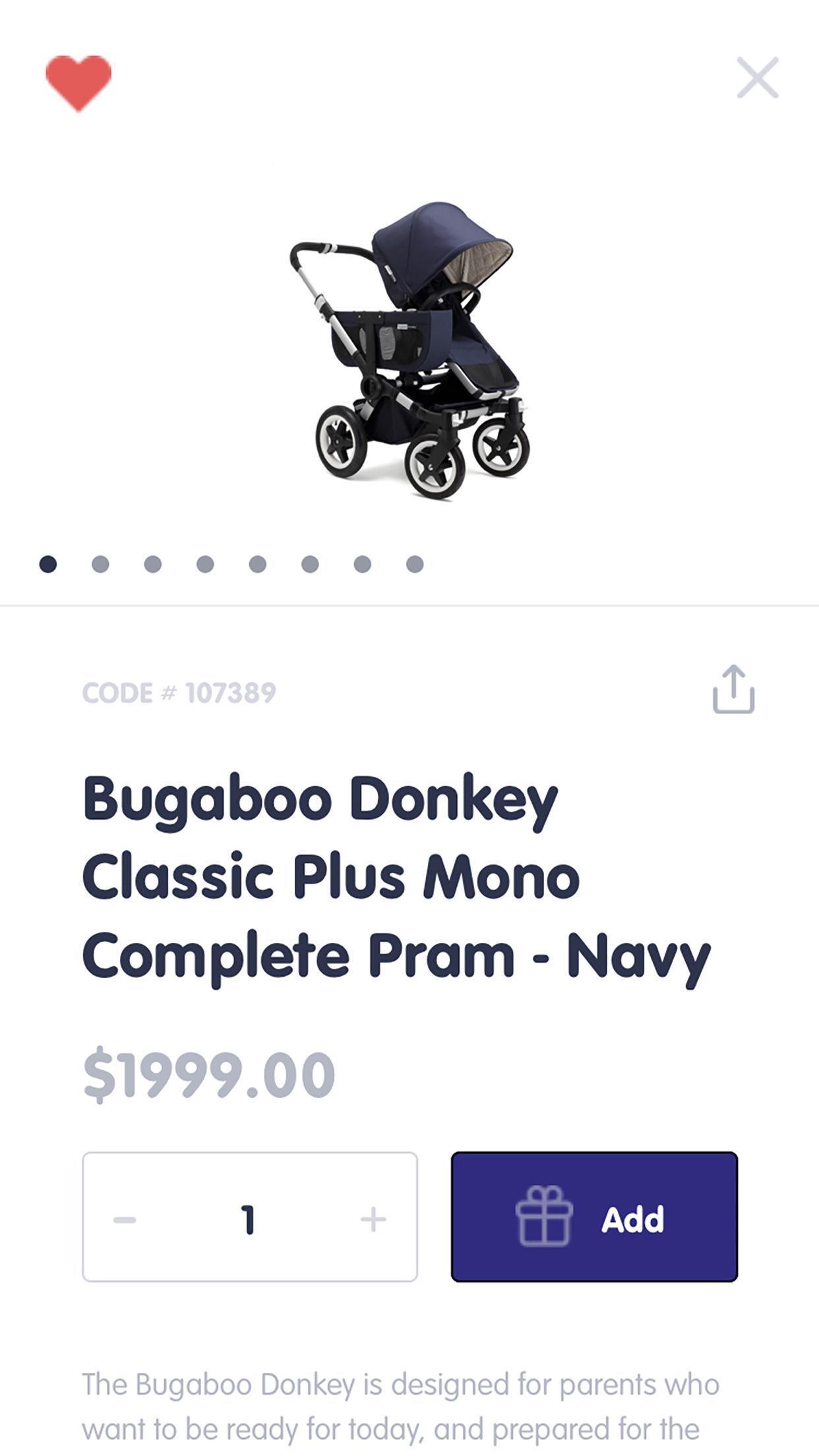Add the pram to gift registry
Viewport: 819px width, 1456px height.
(x=594, y=1217)
